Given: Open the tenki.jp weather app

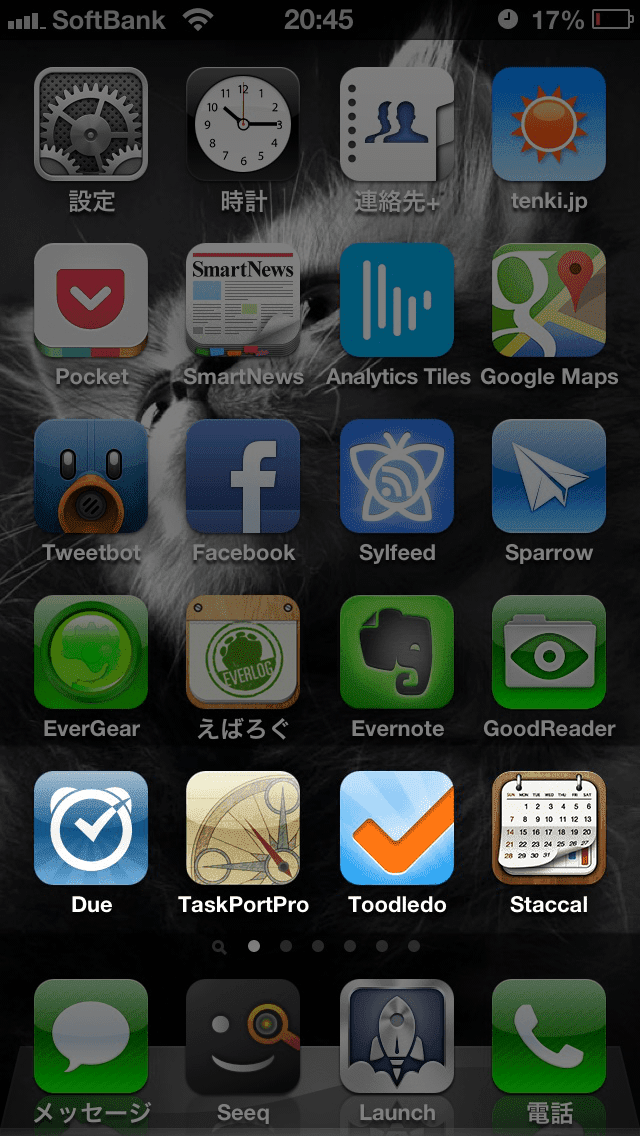Looking at the screenshot, I should (x=549, y=124).
